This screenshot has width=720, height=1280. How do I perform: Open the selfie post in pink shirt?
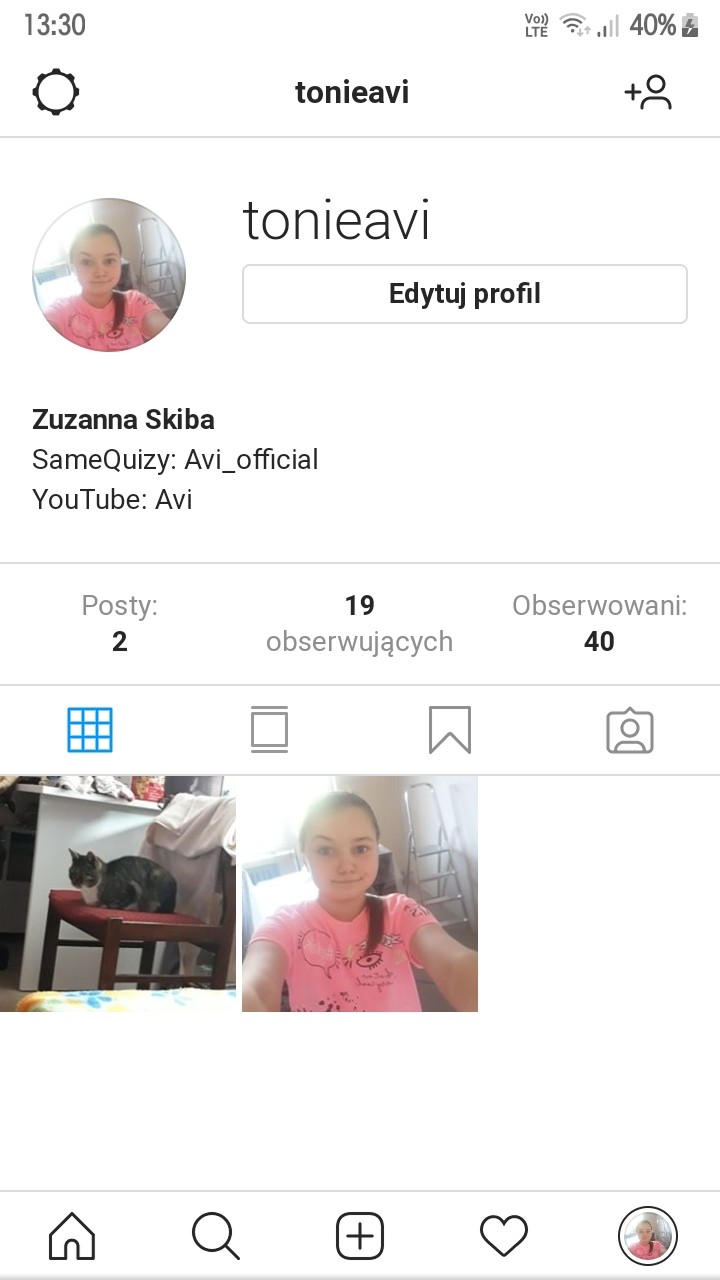coord(360,894)
